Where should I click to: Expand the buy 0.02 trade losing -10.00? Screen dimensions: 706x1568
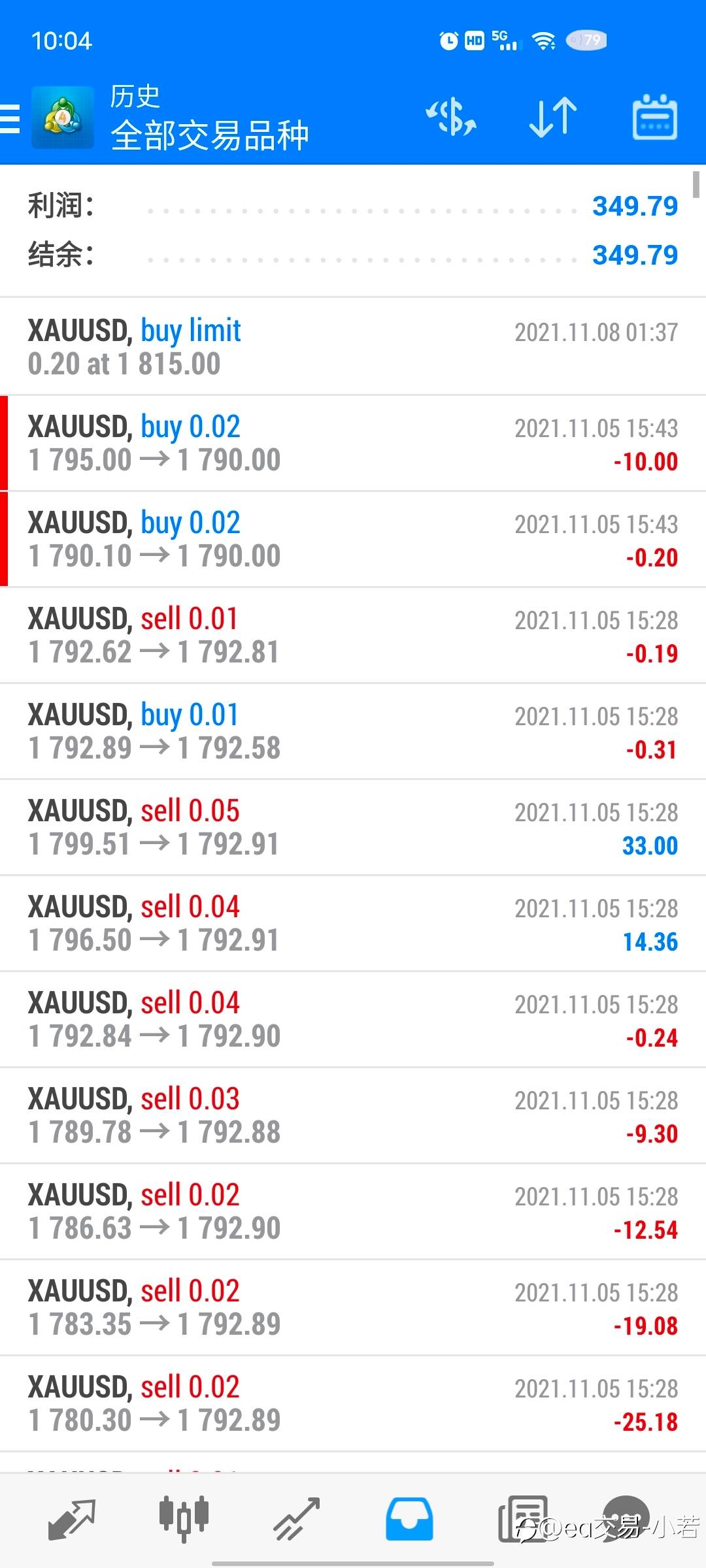click(x=353, y=443)
